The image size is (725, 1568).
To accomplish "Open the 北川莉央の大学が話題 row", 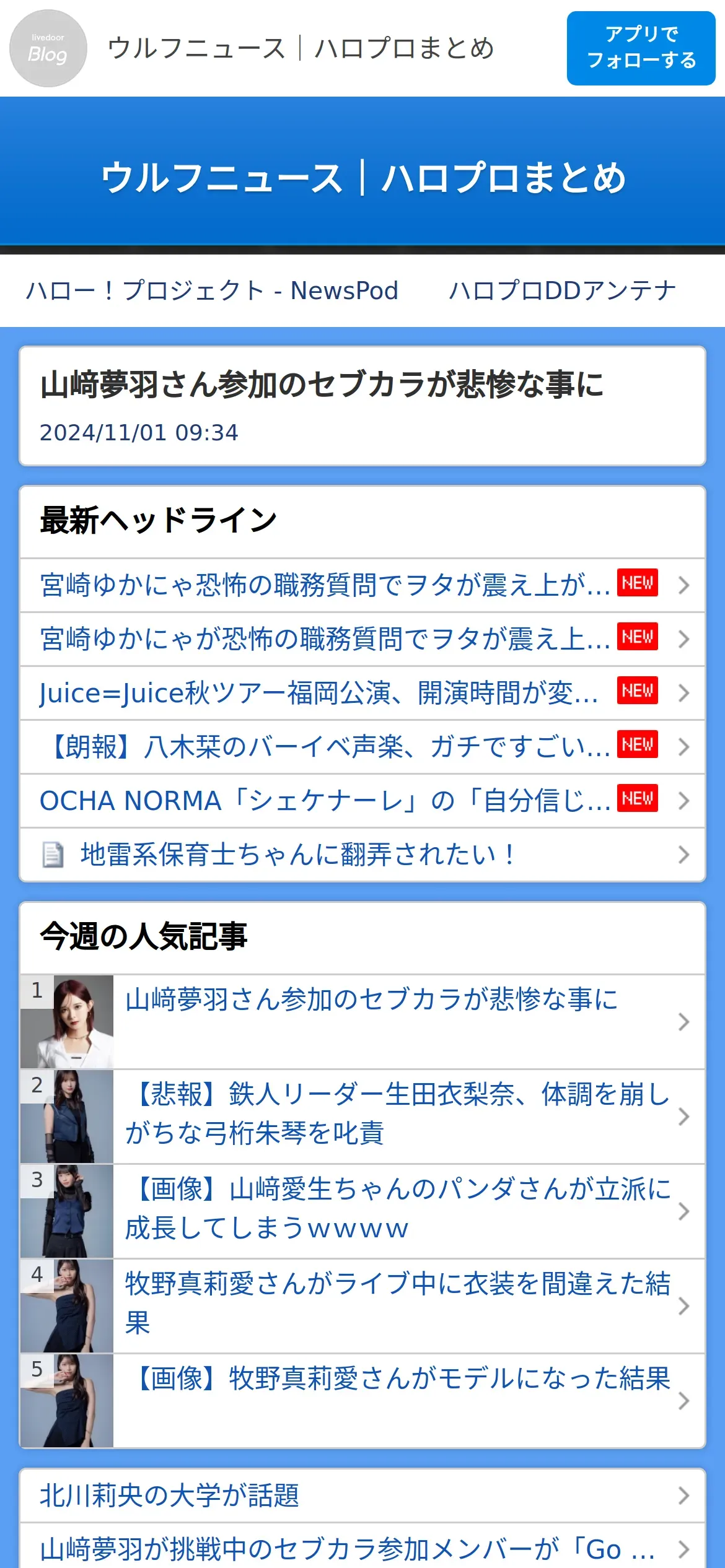I will coord(362,1496).
